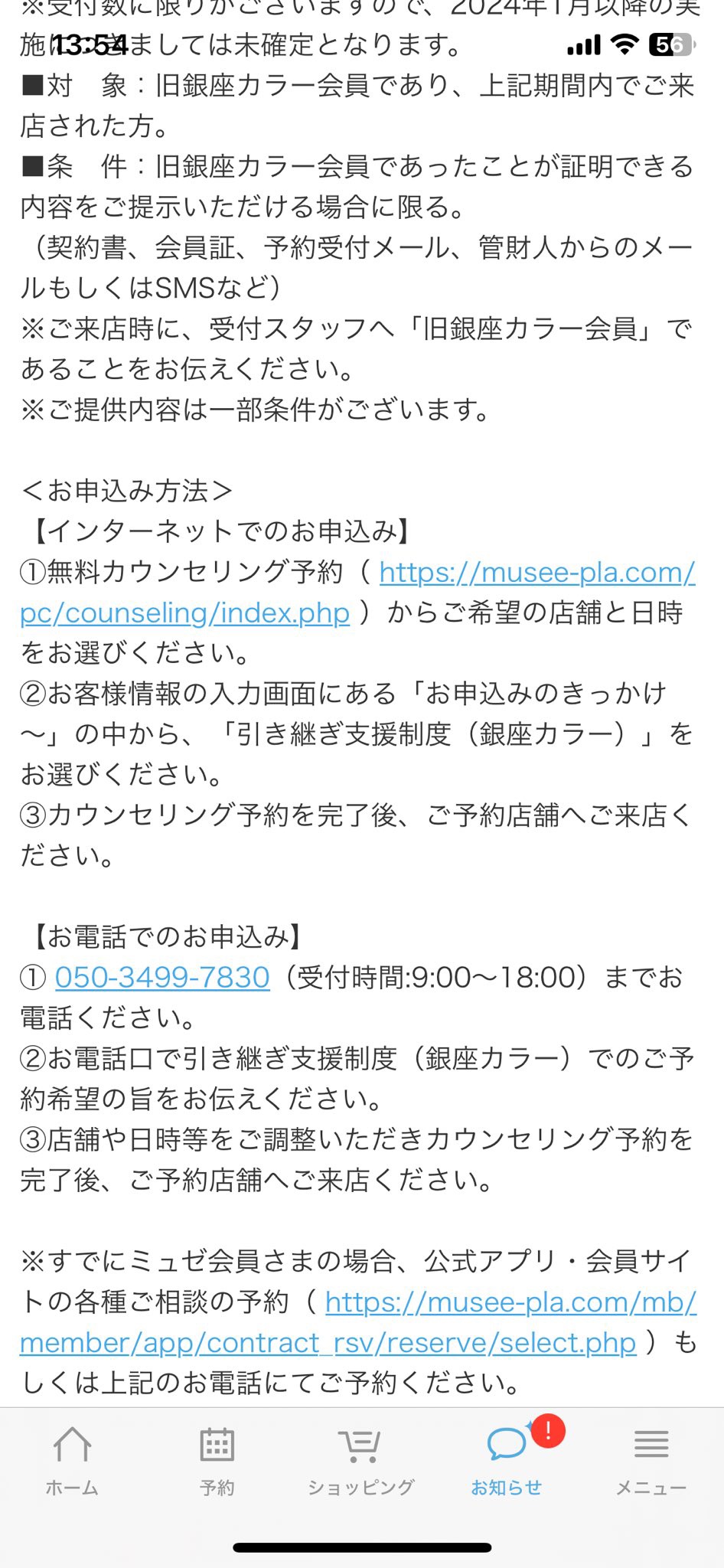Select the お知らせ tab

pyautogui.click(x=506, y=1461)
